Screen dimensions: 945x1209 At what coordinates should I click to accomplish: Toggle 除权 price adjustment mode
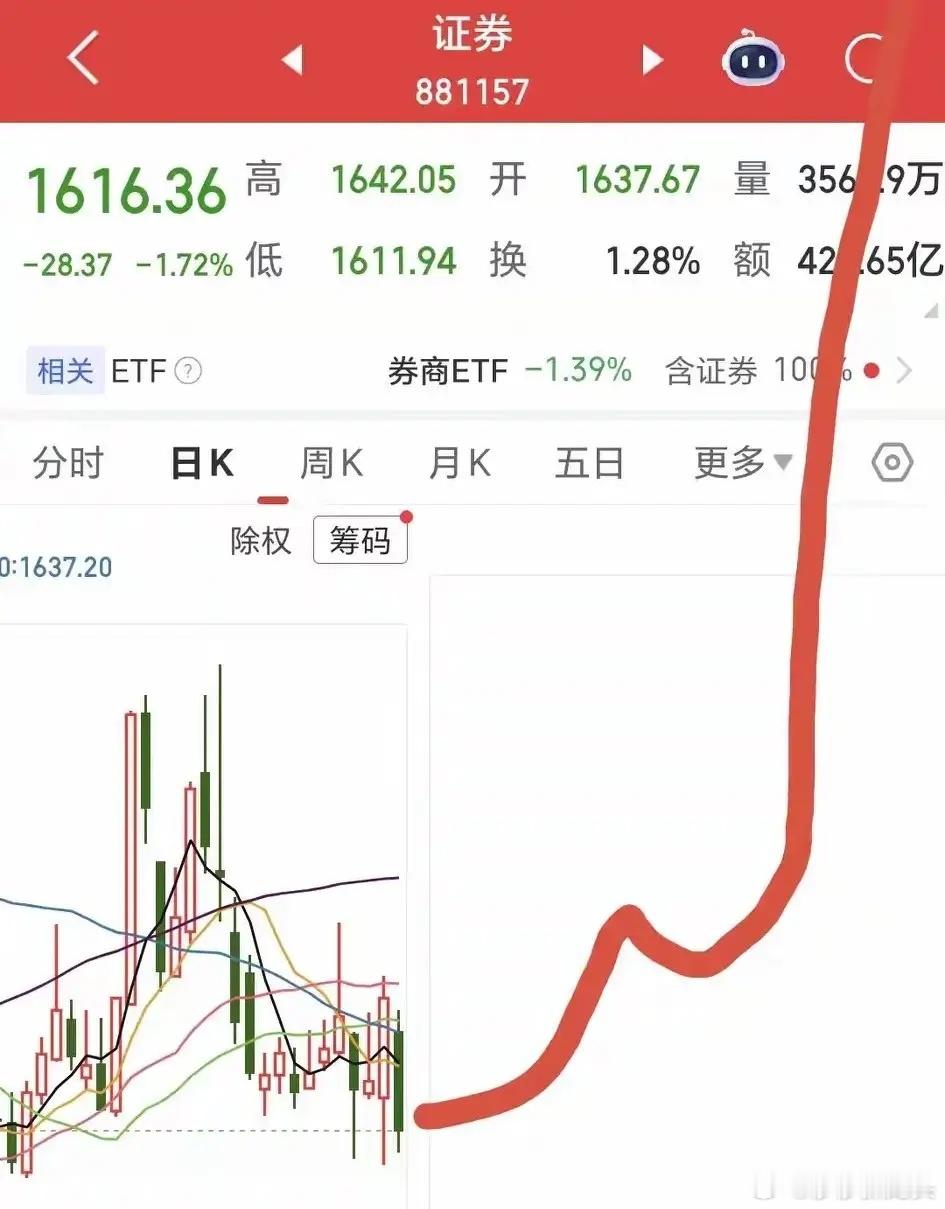click(261, 541)
